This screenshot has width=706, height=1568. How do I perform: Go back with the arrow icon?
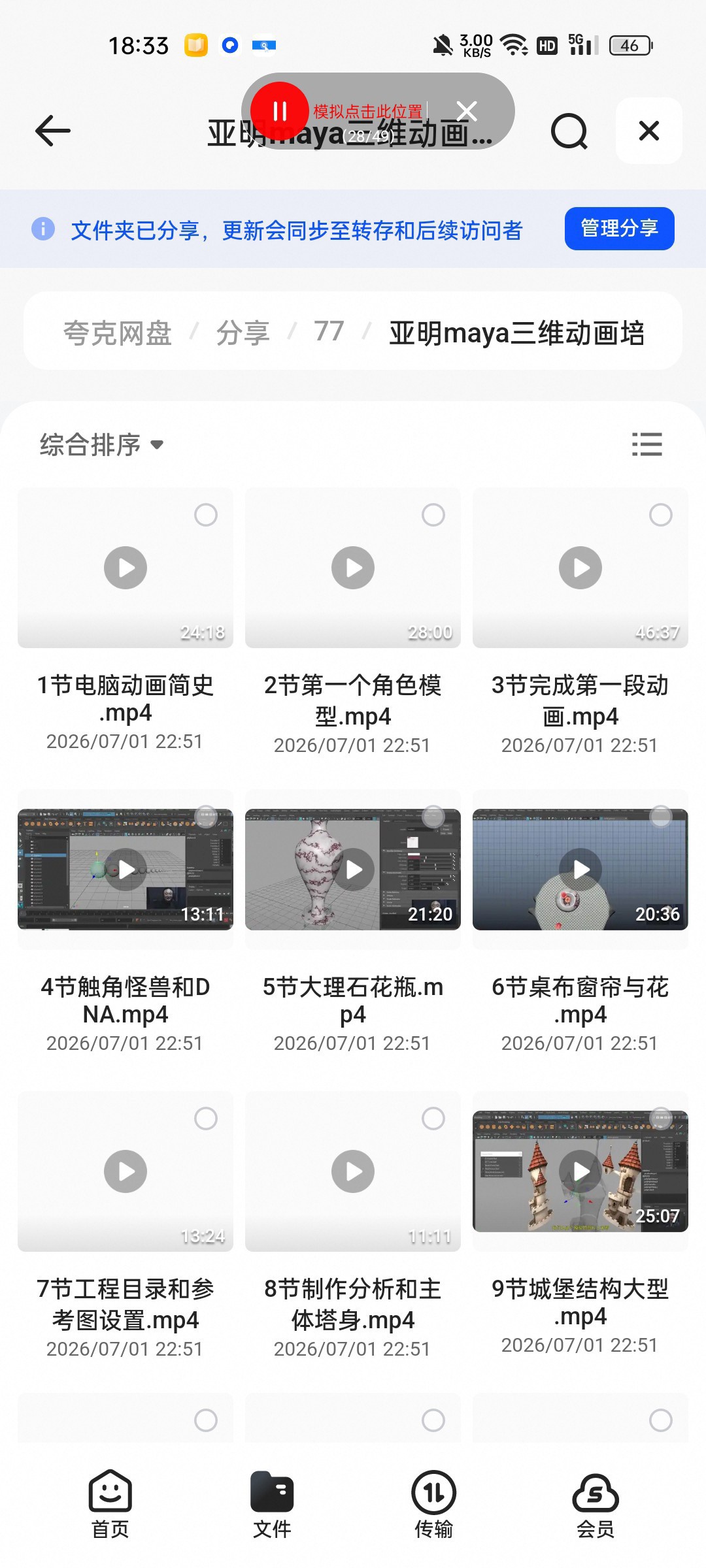[52, 131]
